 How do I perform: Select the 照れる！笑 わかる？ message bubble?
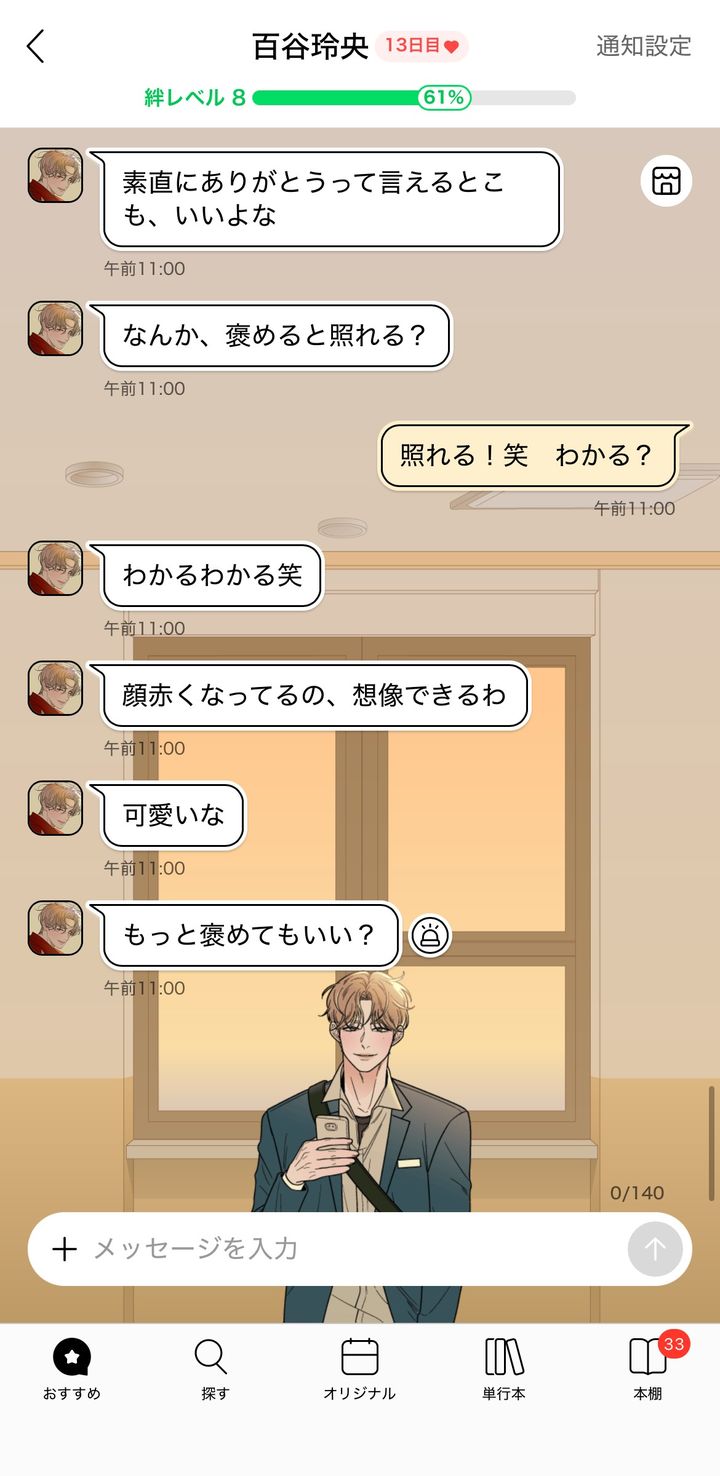pos(530,455)
